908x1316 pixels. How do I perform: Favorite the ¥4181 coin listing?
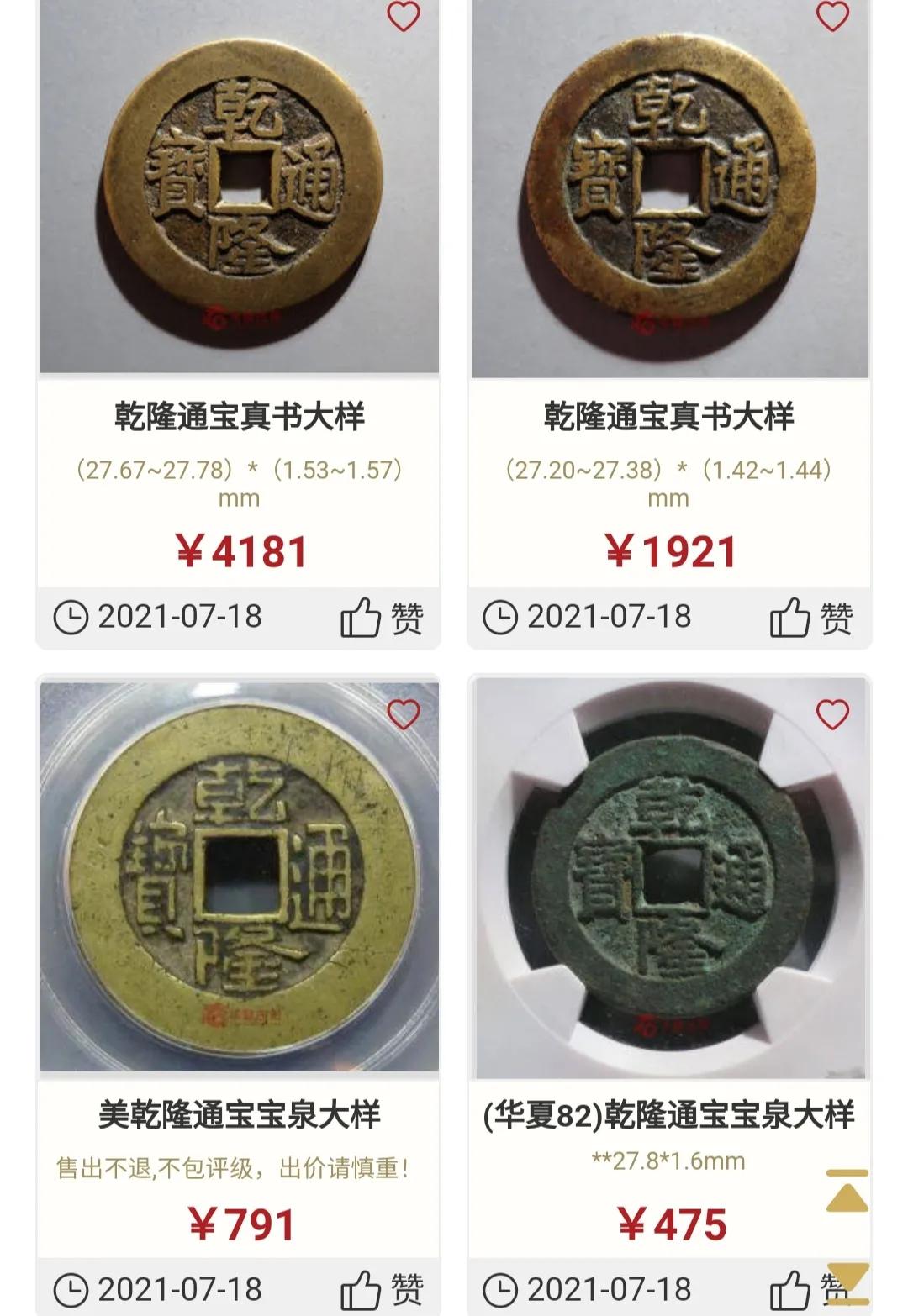[403, 16]
